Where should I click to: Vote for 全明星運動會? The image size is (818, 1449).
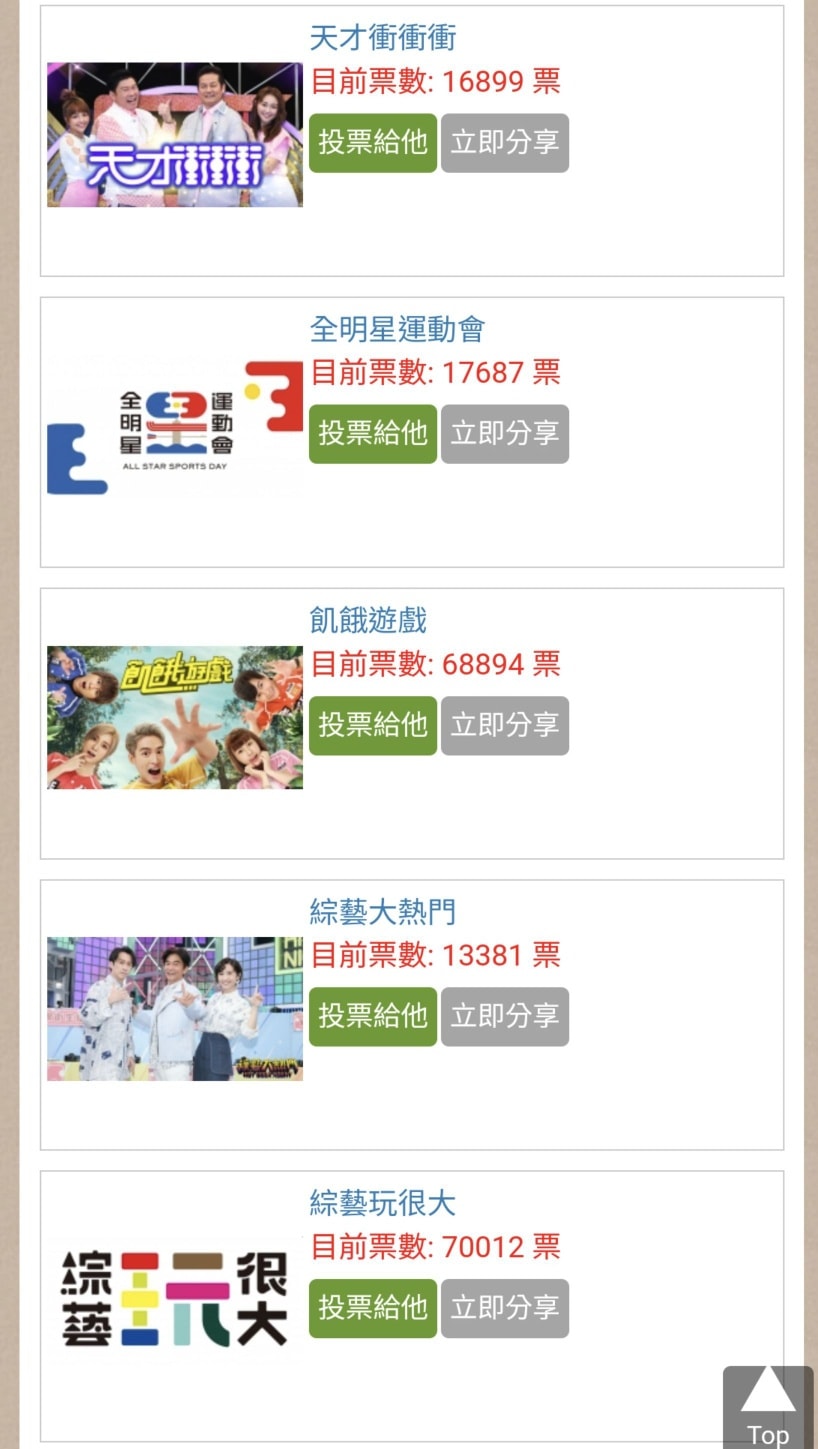[372, 434]
